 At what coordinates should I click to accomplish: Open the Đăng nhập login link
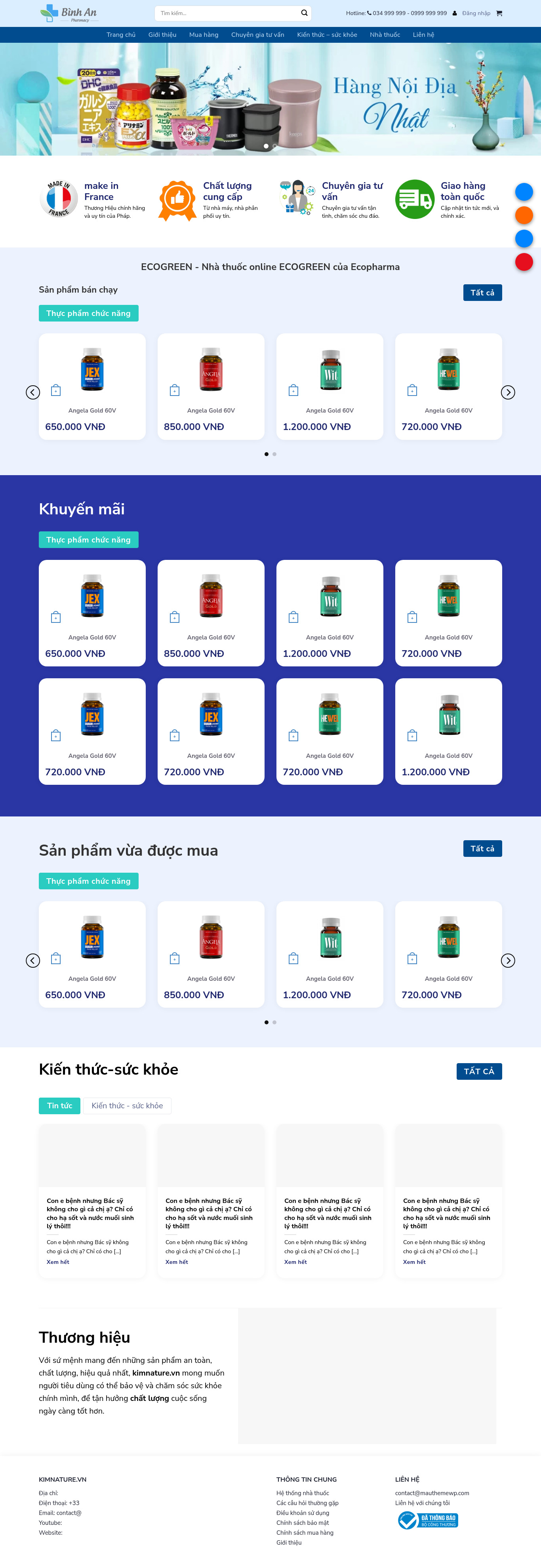pos(476,13)
